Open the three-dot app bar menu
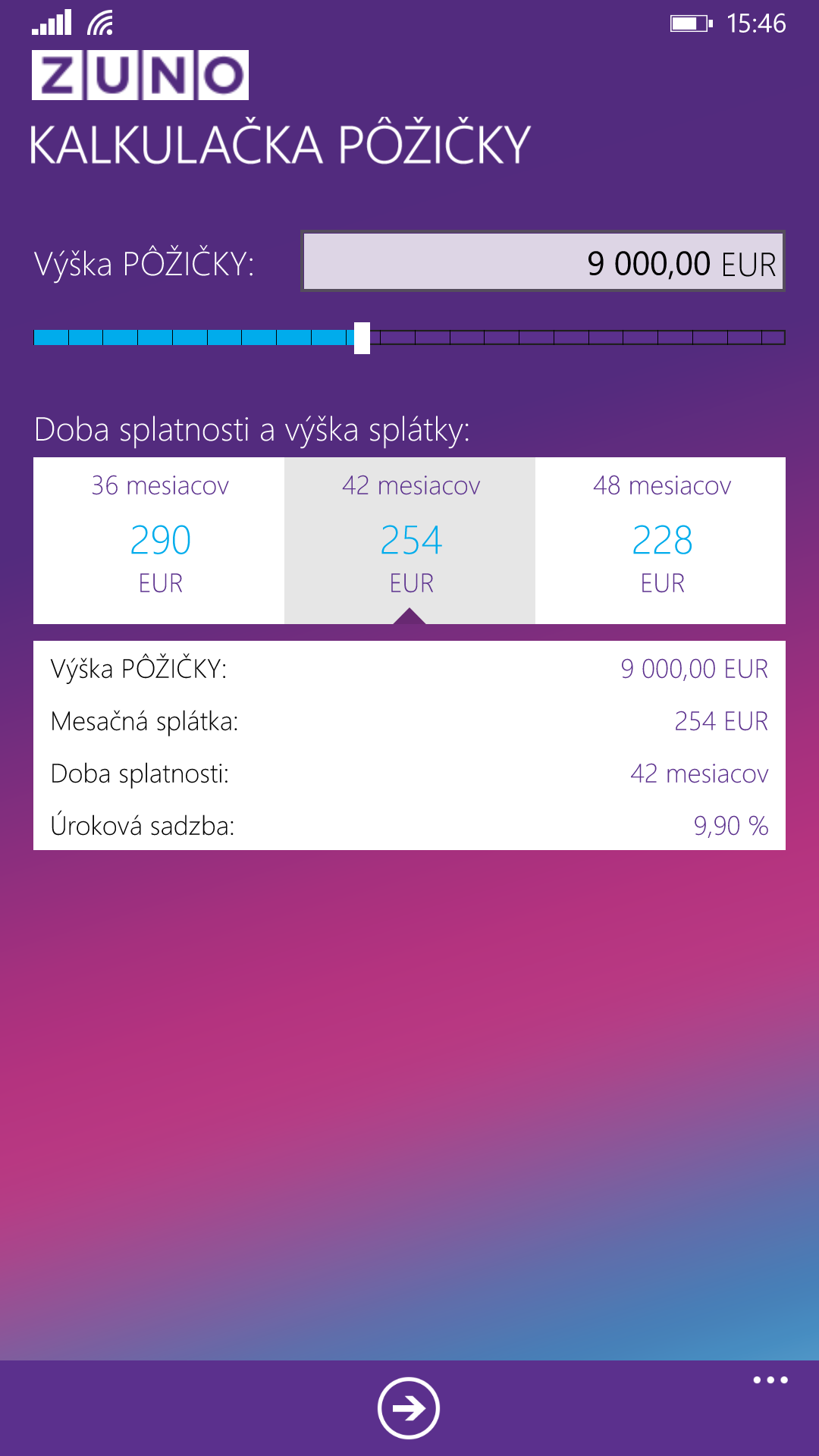The height and width of the screenshot is (1456, 819). click(x=770, y=1380)
